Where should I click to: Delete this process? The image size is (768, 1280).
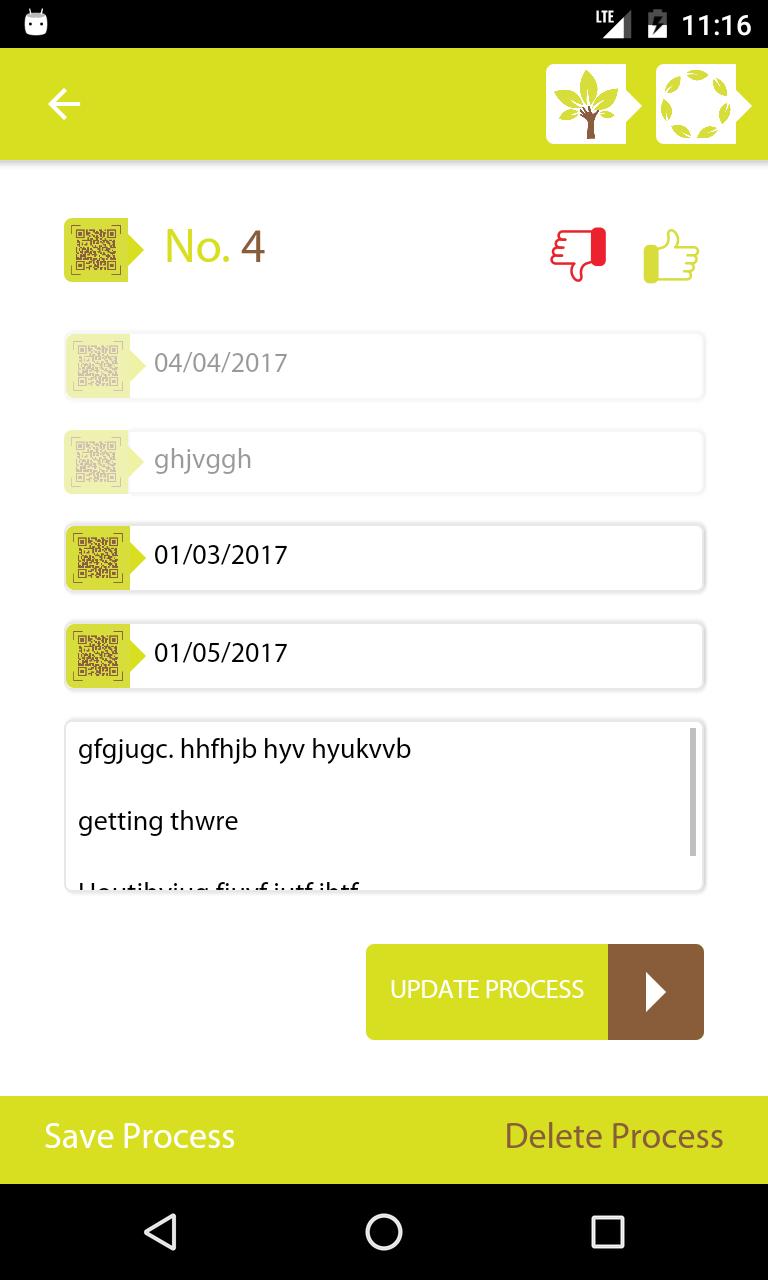point(613,1136)
